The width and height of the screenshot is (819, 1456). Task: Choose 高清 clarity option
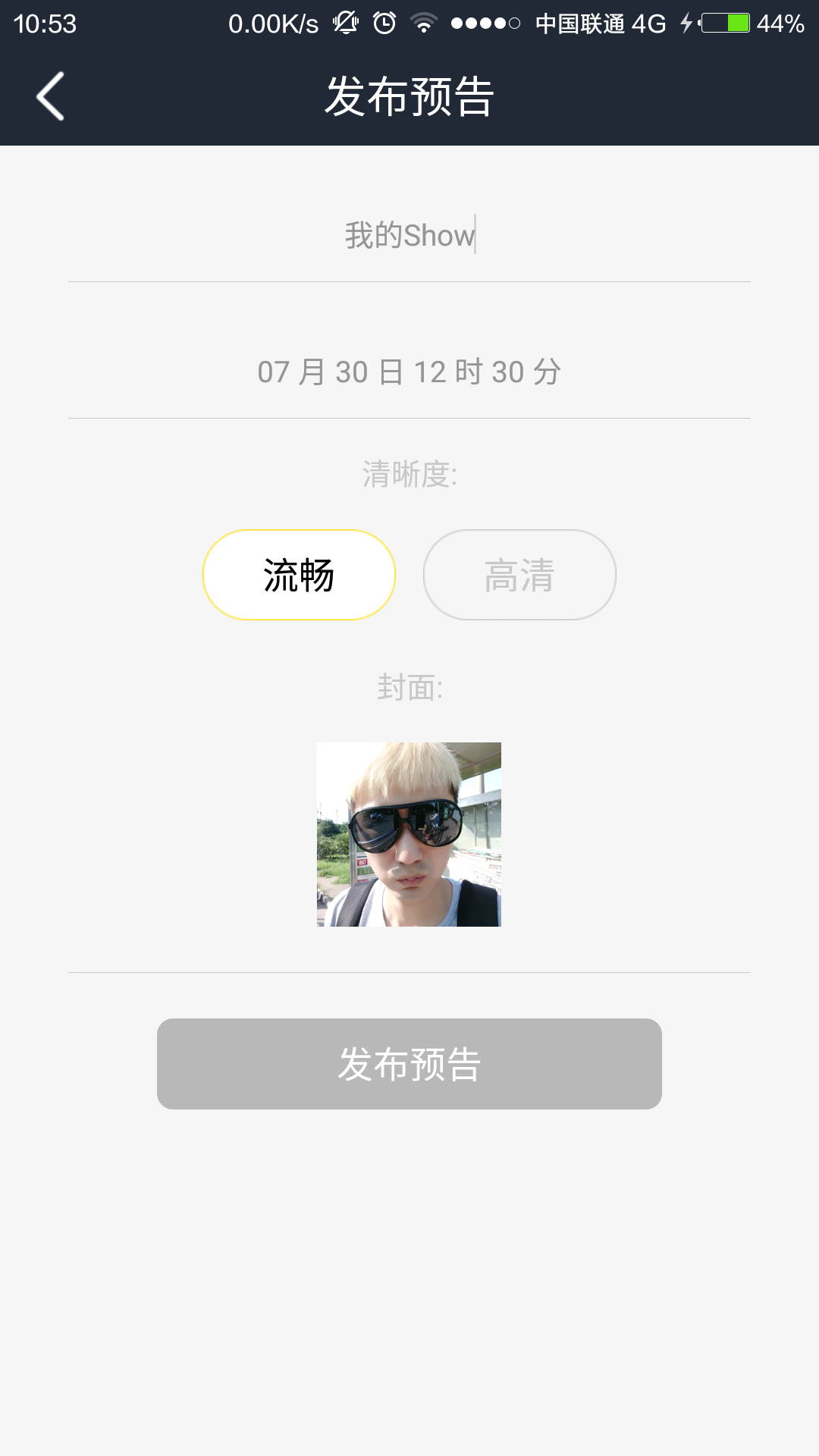point(519,575)
